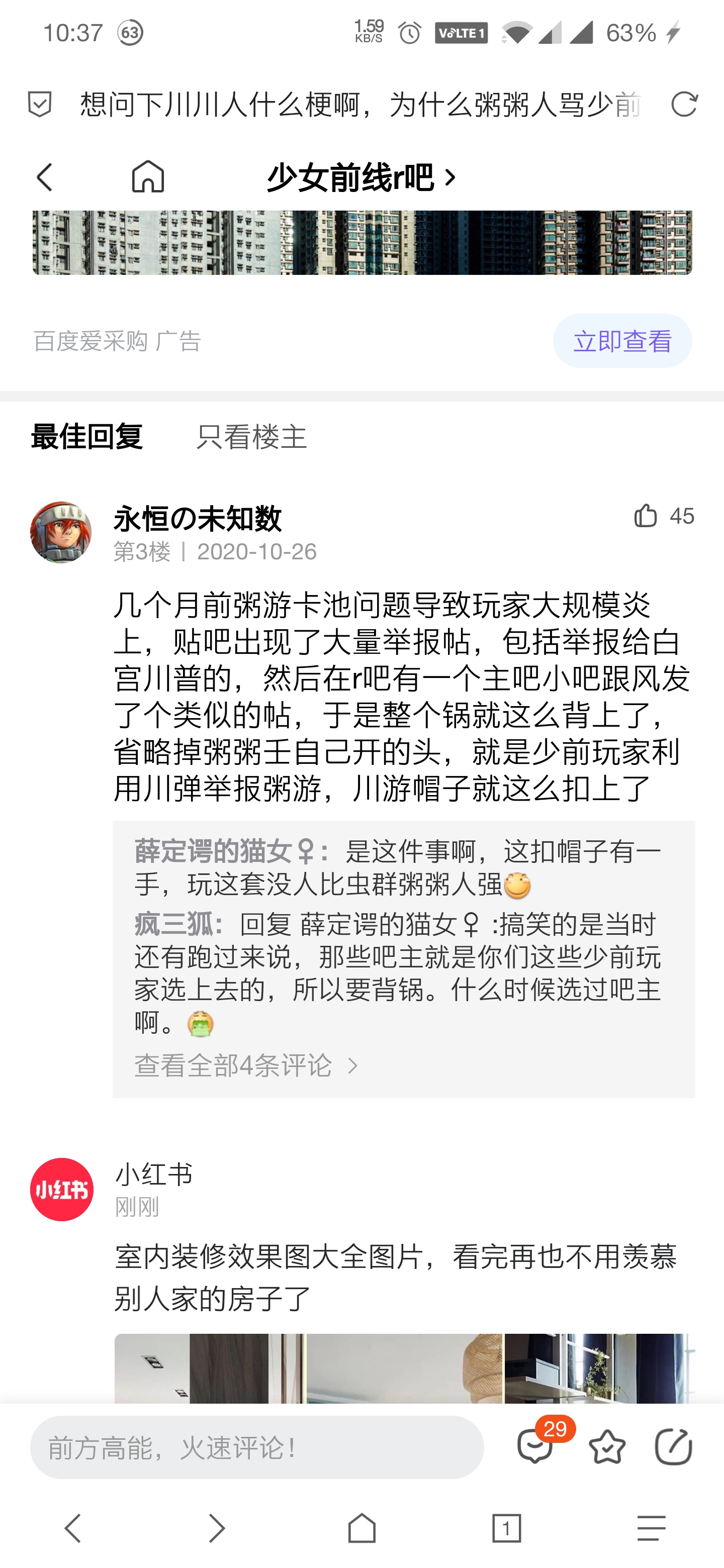Go to the browser home page
This screenshot has width=724, height=1568.
pos(361,1528)
